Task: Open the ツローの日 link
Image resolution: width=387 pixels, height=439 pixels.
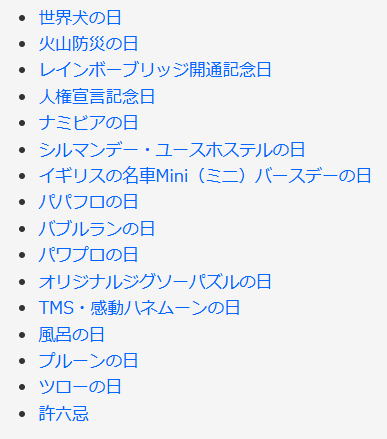Action: tap(80, 387)
